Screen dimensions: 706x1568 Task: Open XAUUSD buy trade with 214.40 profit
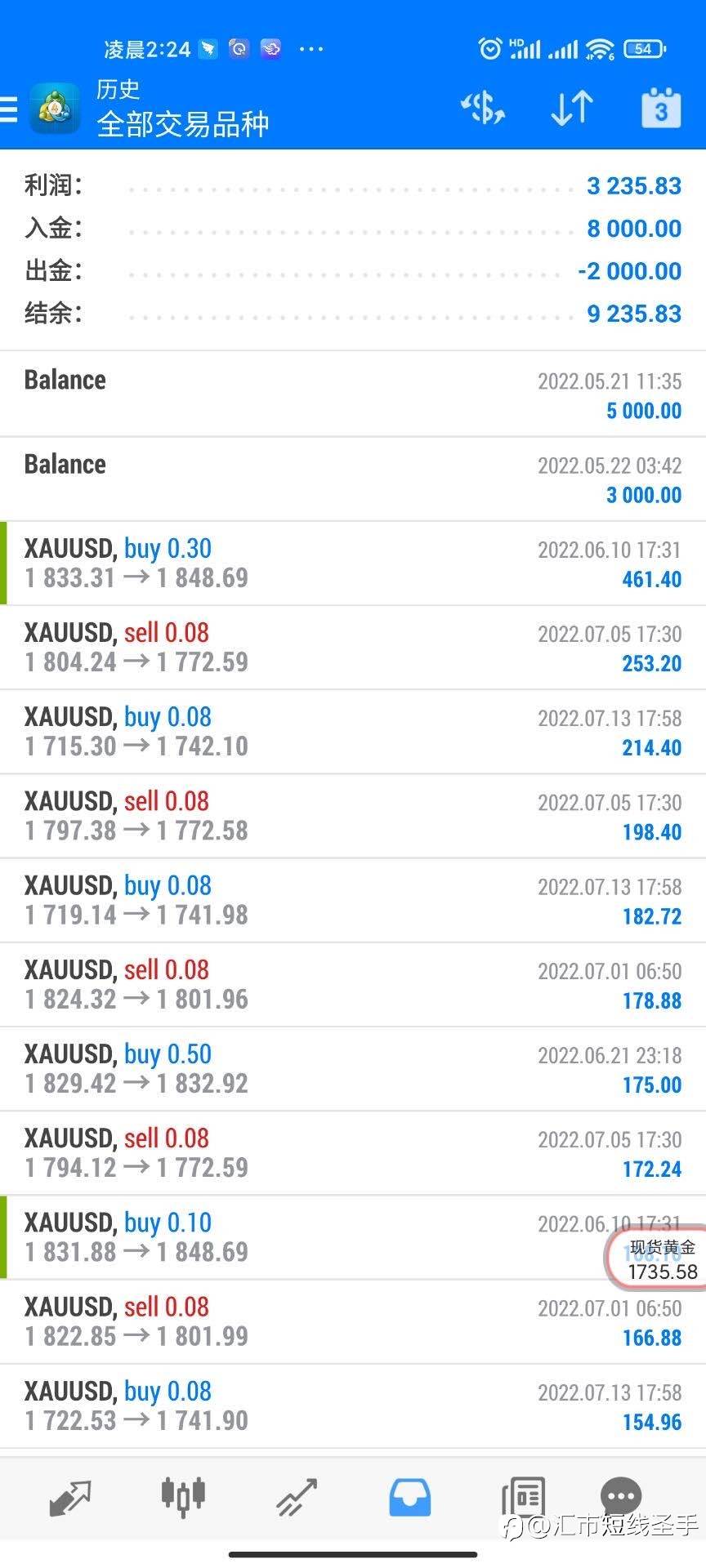[353, 731]
